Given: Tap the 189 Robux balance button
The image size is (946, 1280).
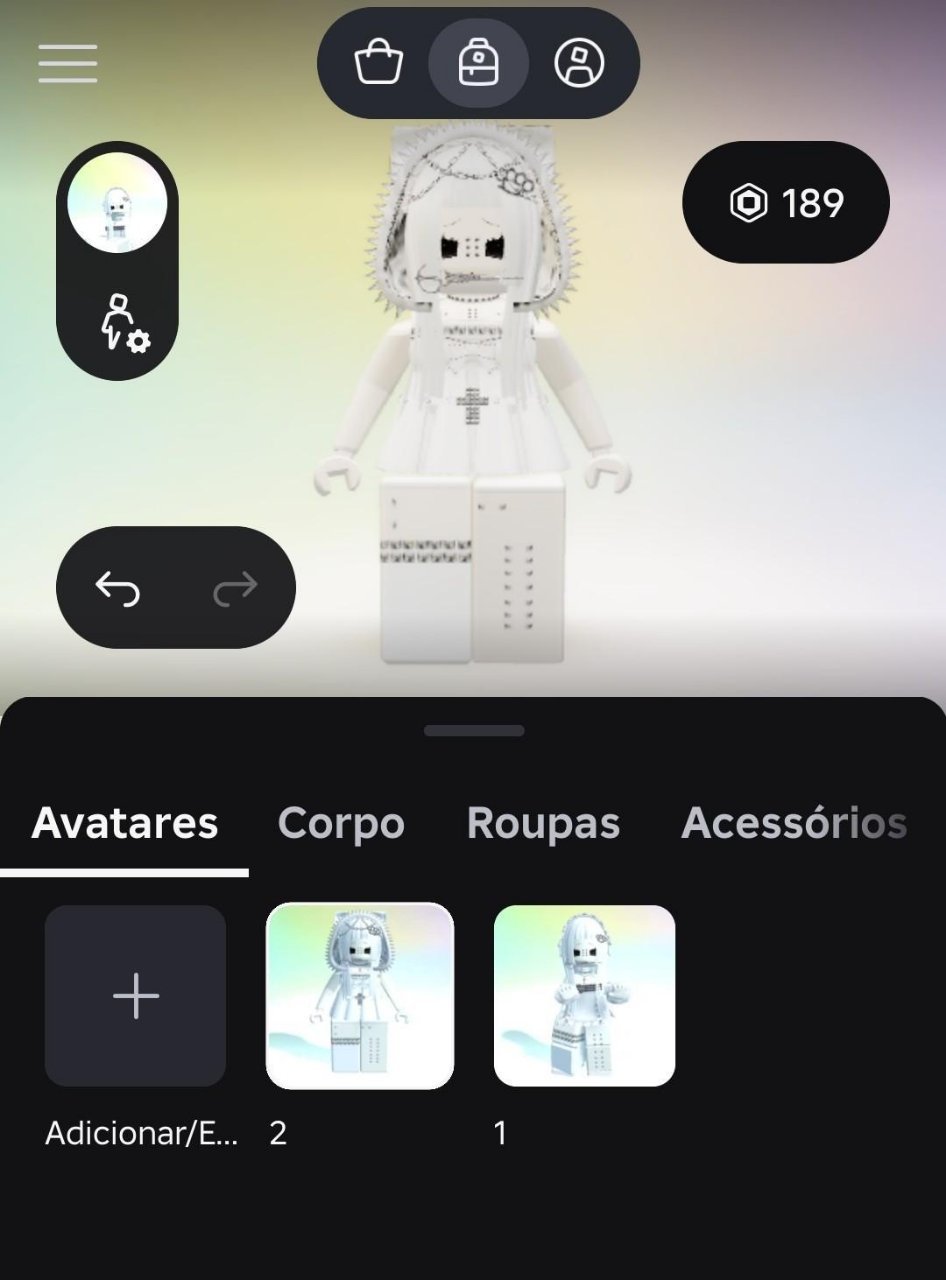Looking at the screenshot, I should (x=786, y=203).
